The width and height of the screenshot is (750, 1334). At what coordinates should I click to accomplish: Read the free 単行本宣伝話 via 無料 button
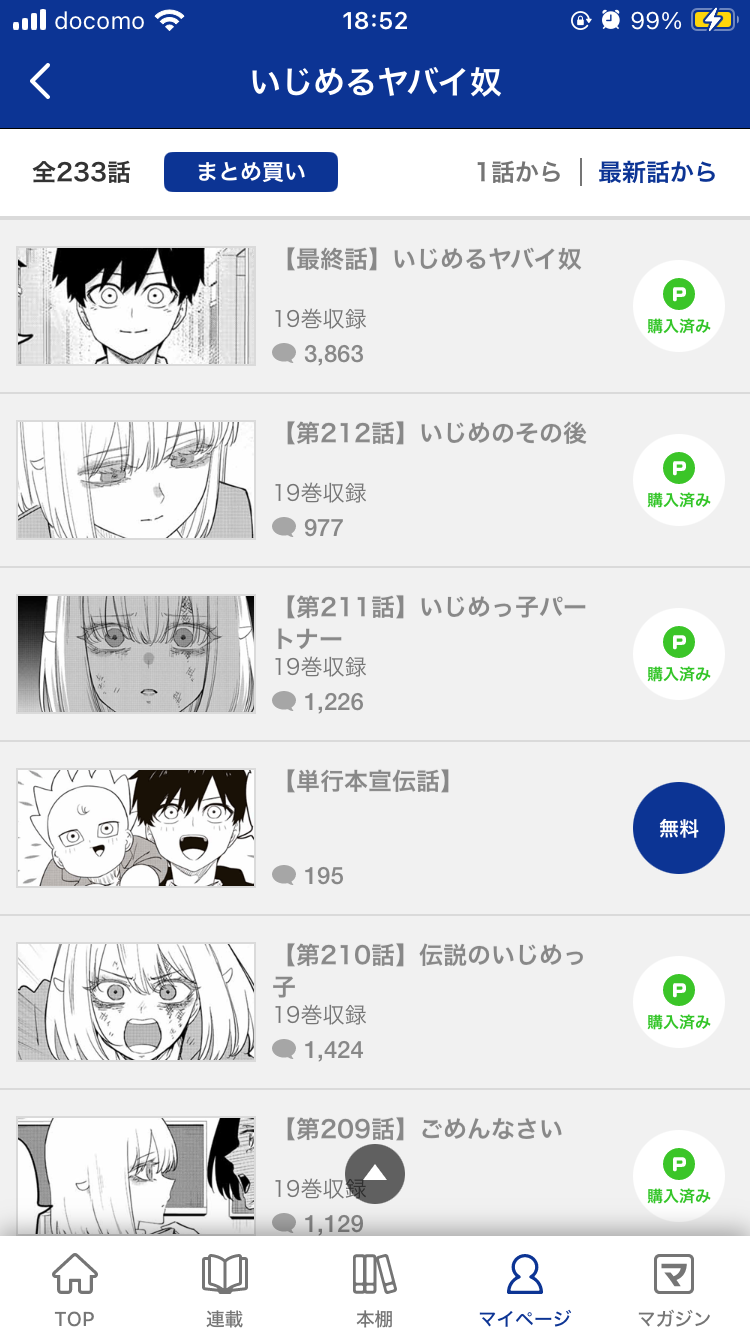(x=678, y=828)
